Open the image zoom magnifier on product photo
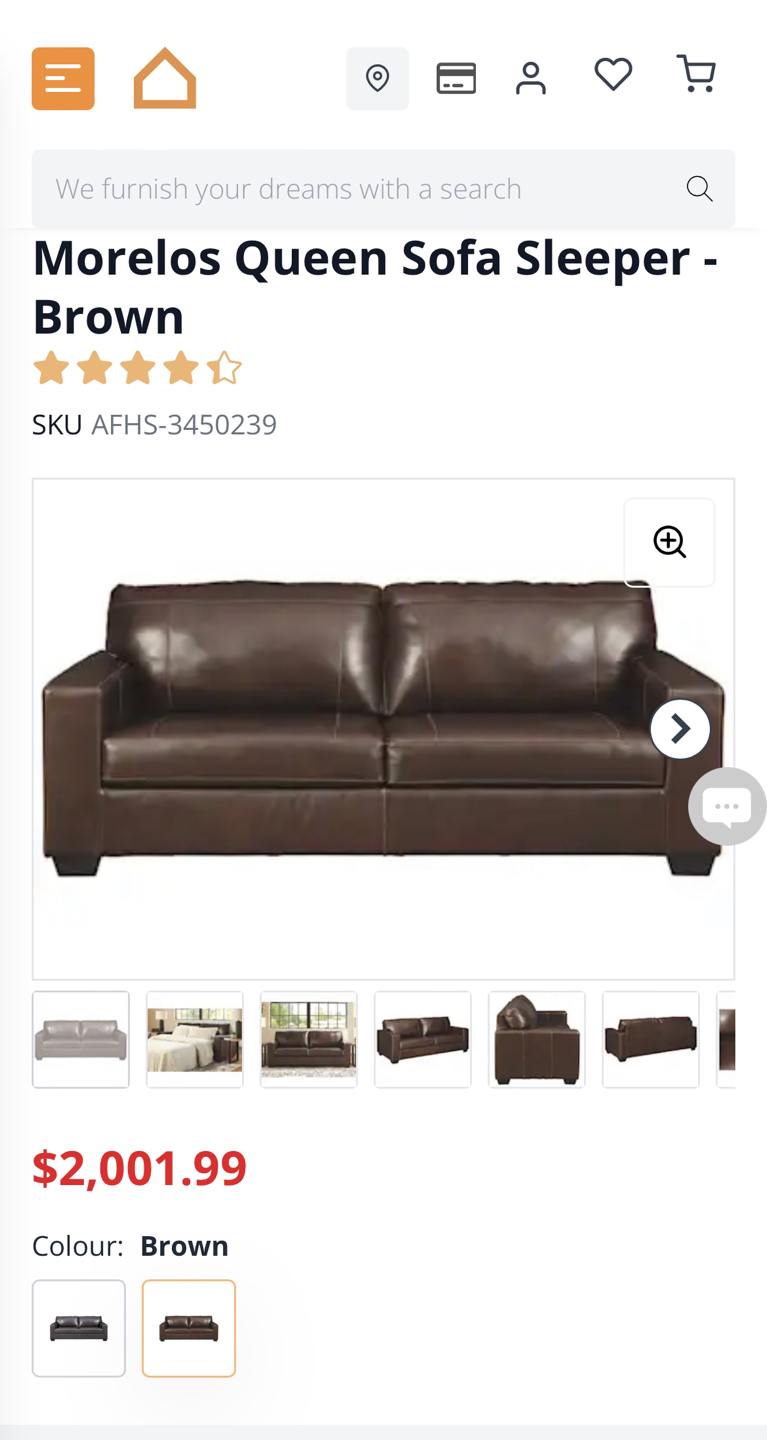 (669, 540)
